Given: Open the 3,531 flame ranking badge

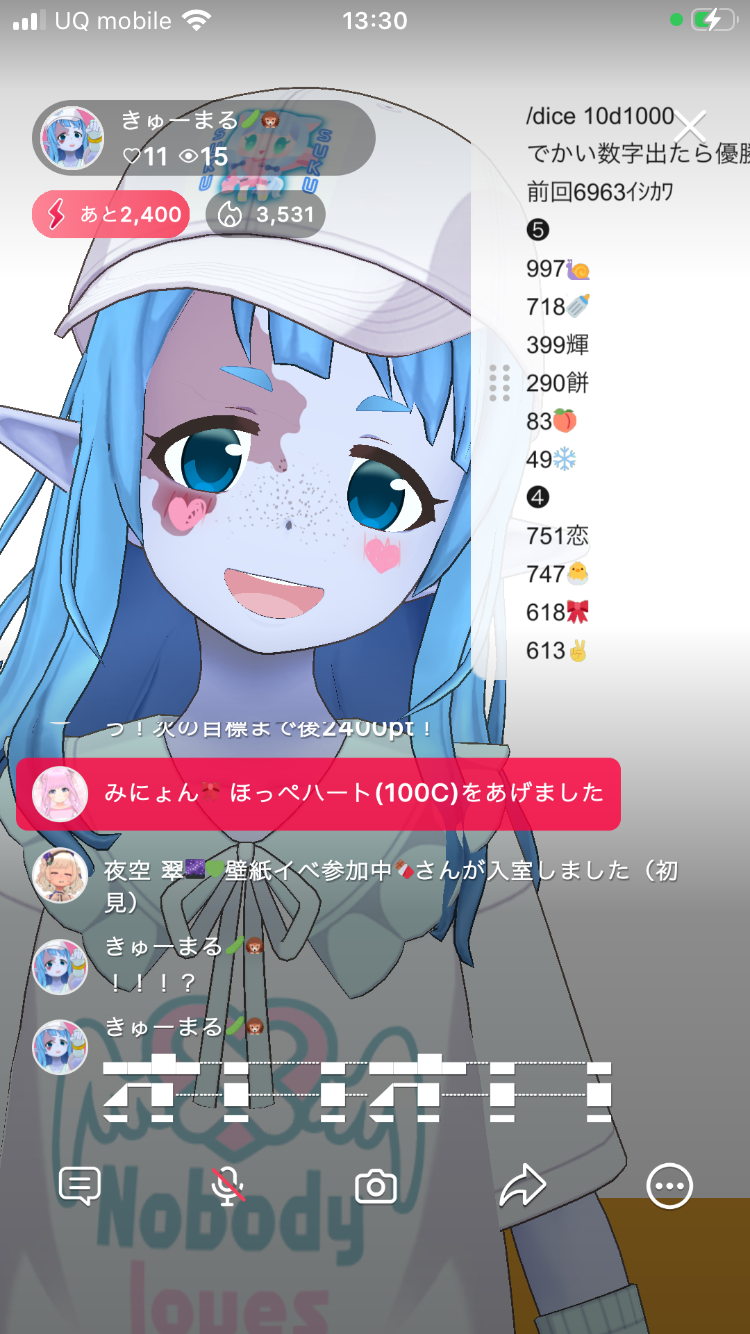Looking at the screenshot, I should pos(266,214).
